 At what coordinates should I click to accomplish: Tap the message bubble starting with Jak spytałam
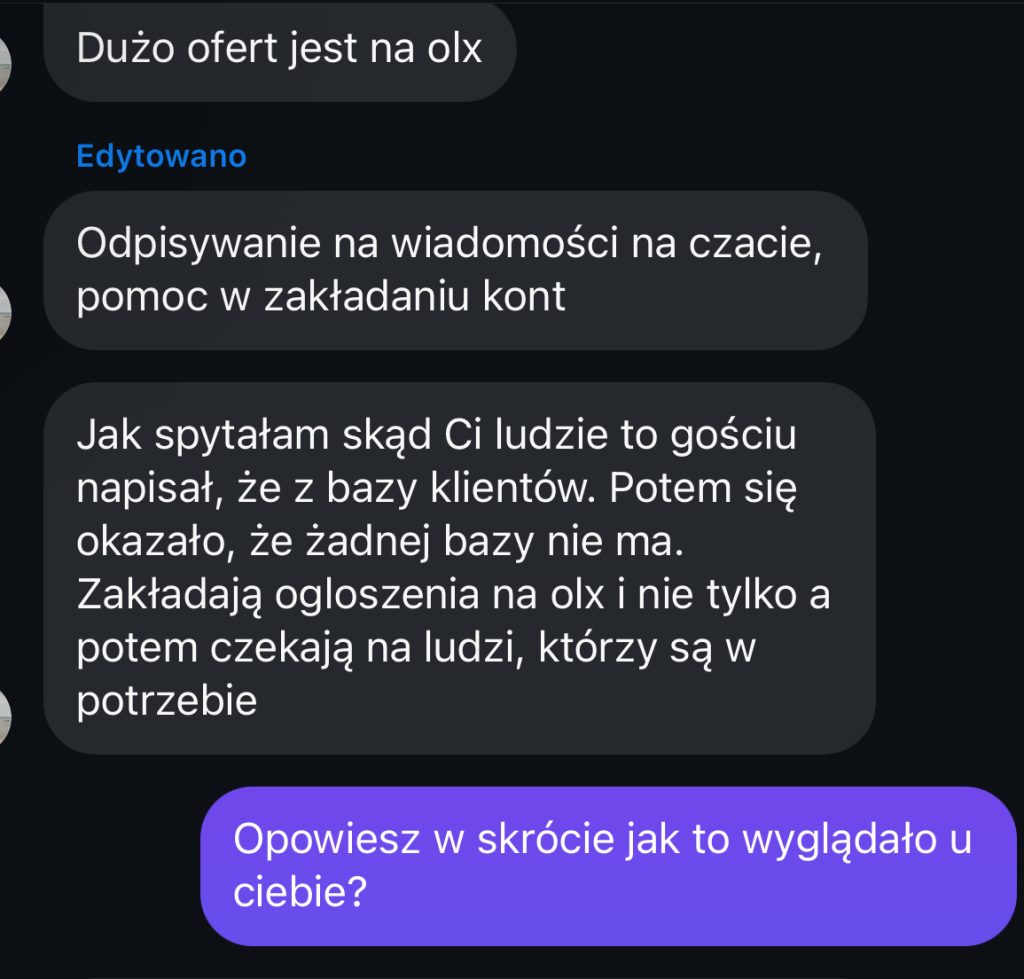tap(459, 567)
